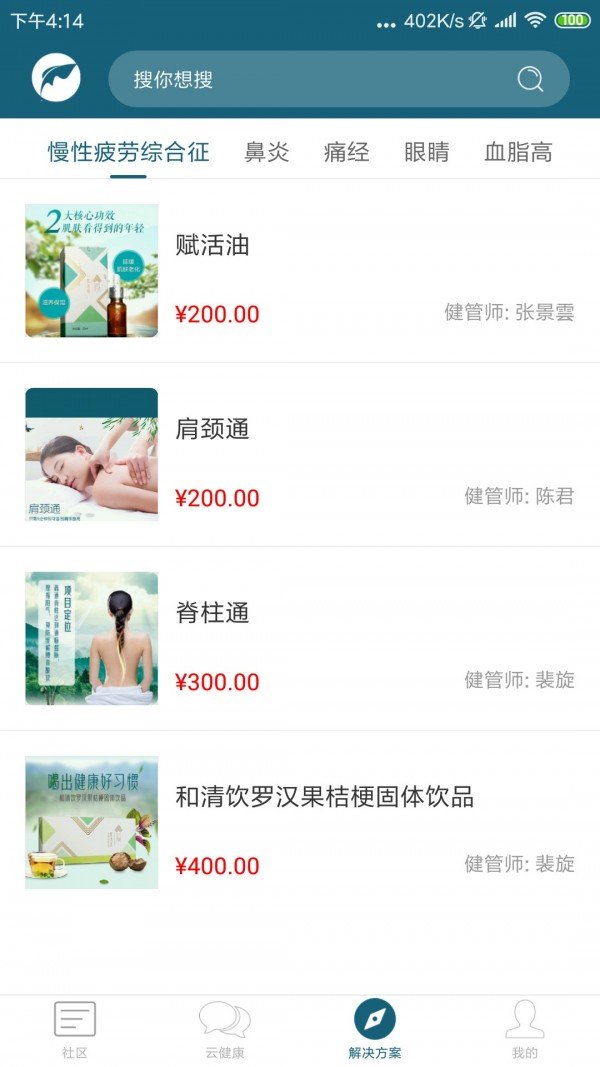This screenshot has height=1067, width=600.
Task: Tap the feather logo icon in header
Action: pyautogui.click(x=56, y=78)
